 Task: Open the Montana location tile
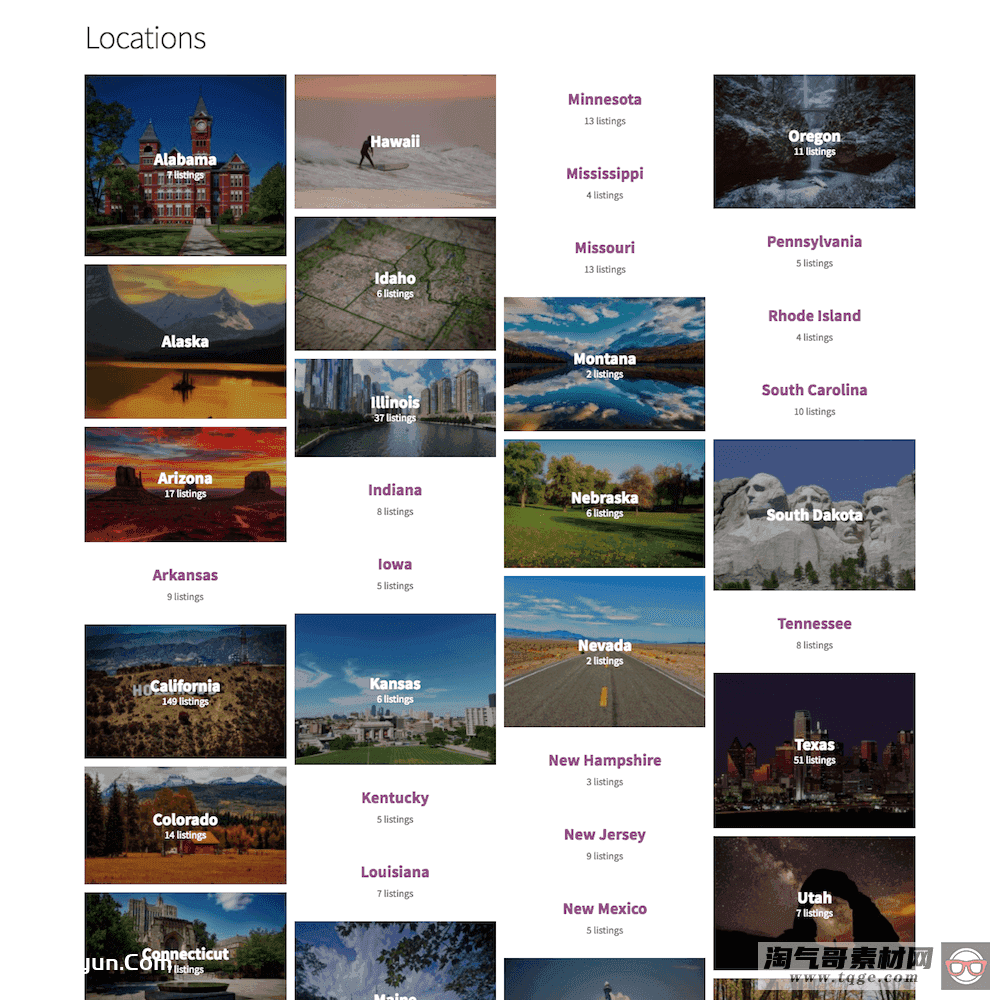[604, 363]
